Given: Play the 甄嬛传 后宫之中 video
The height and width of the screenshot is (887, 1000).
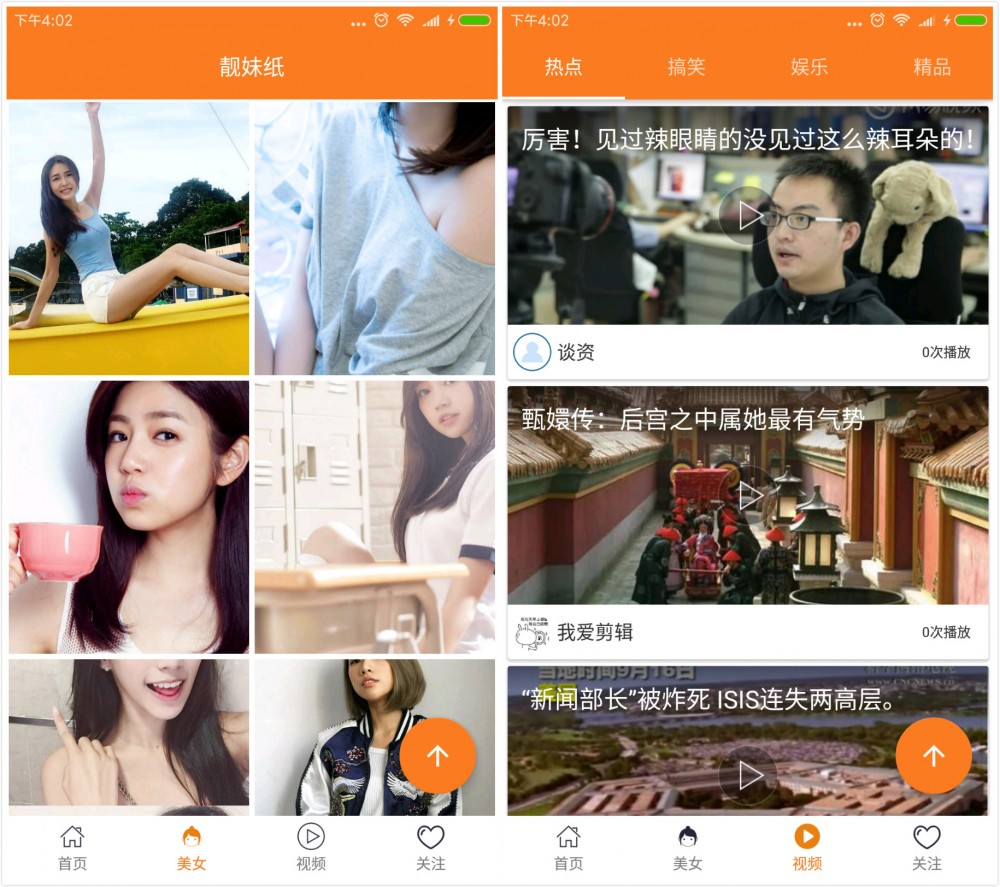Looking at the screenshot, I should point(746,494).
